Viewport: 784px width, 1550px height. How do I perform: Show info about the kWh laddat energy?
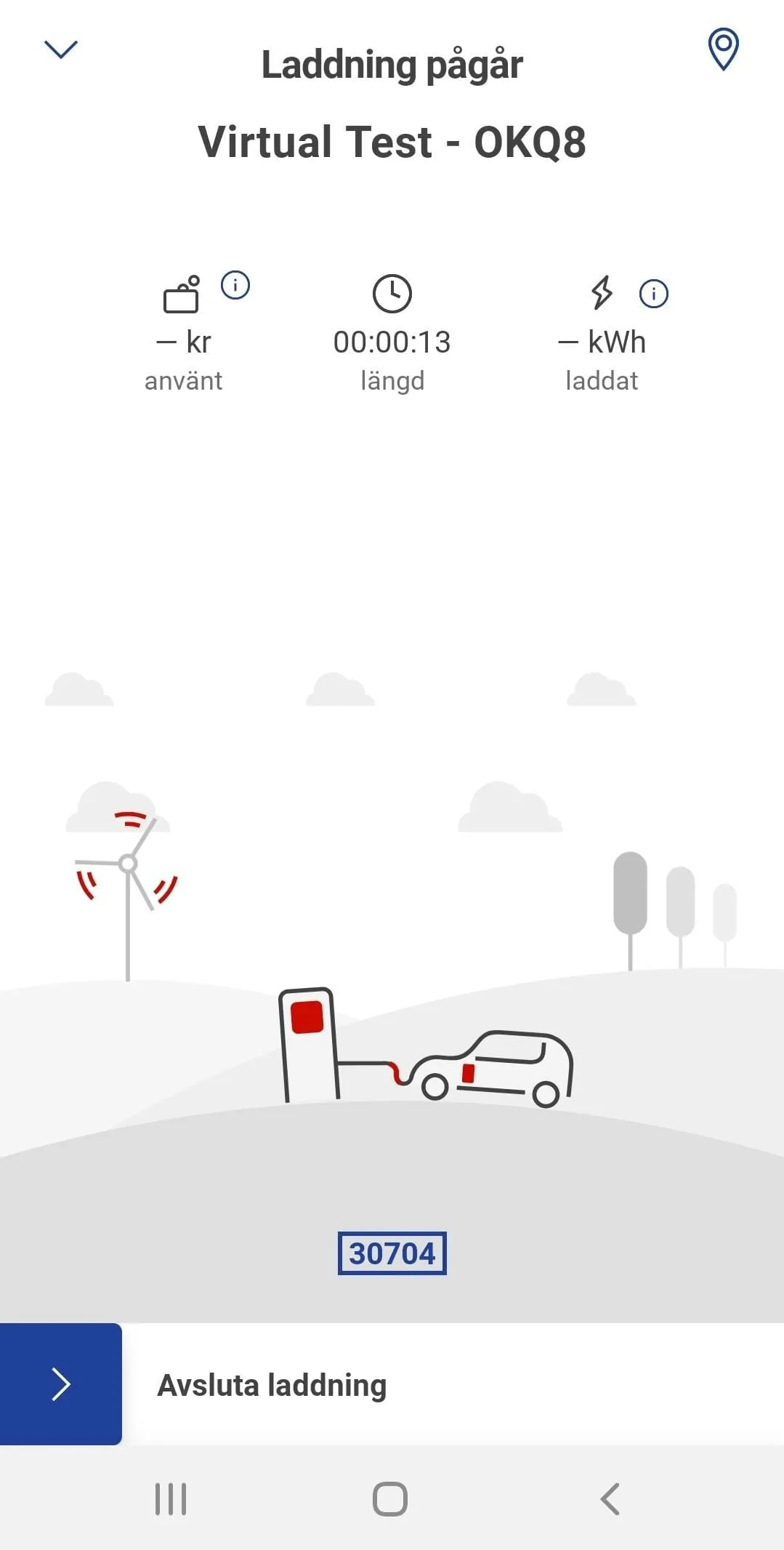(653, 294)
